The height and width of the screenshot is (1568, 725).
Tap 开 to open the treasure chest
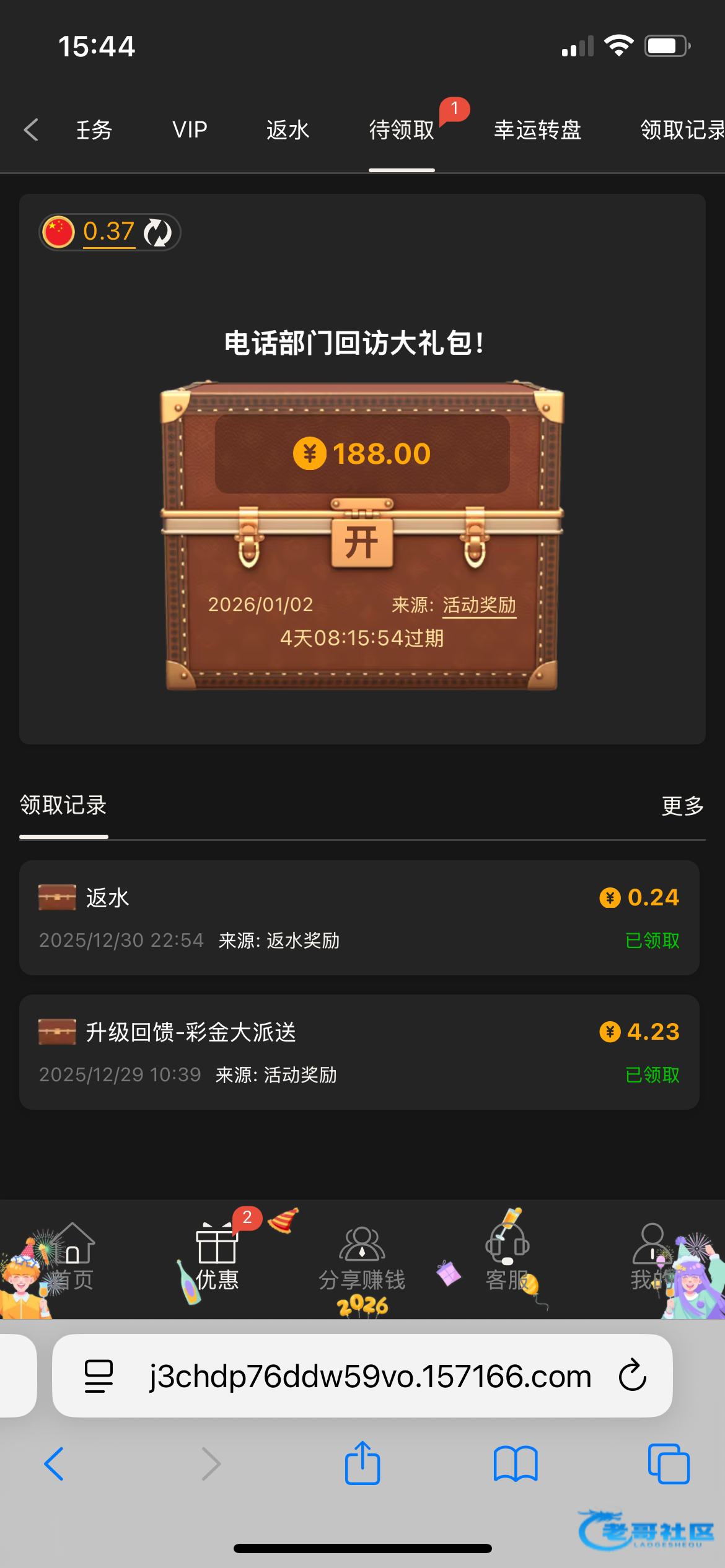(x=362, y=542)
